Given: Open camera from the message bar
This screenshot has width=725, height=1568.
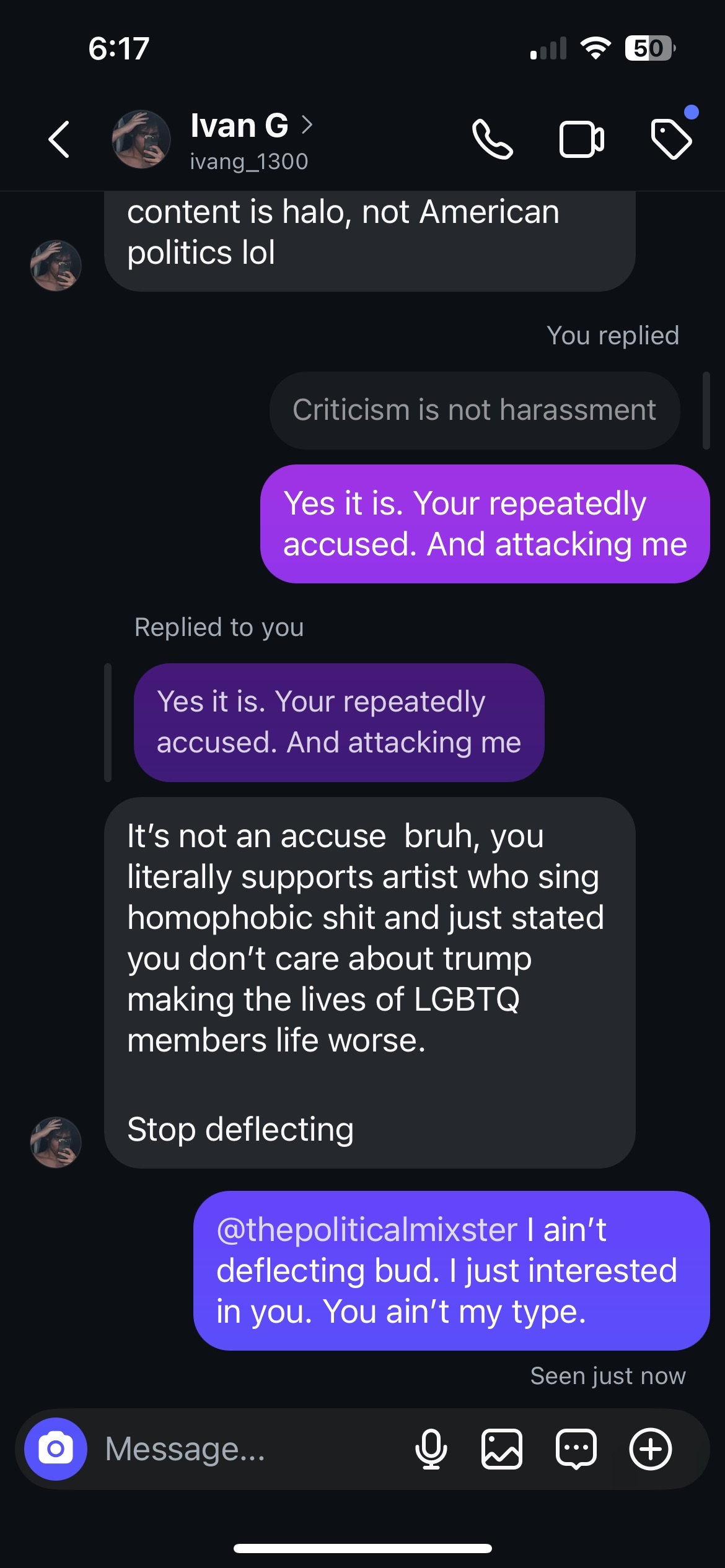Looking at the screenshot, I should (56, 1449).
